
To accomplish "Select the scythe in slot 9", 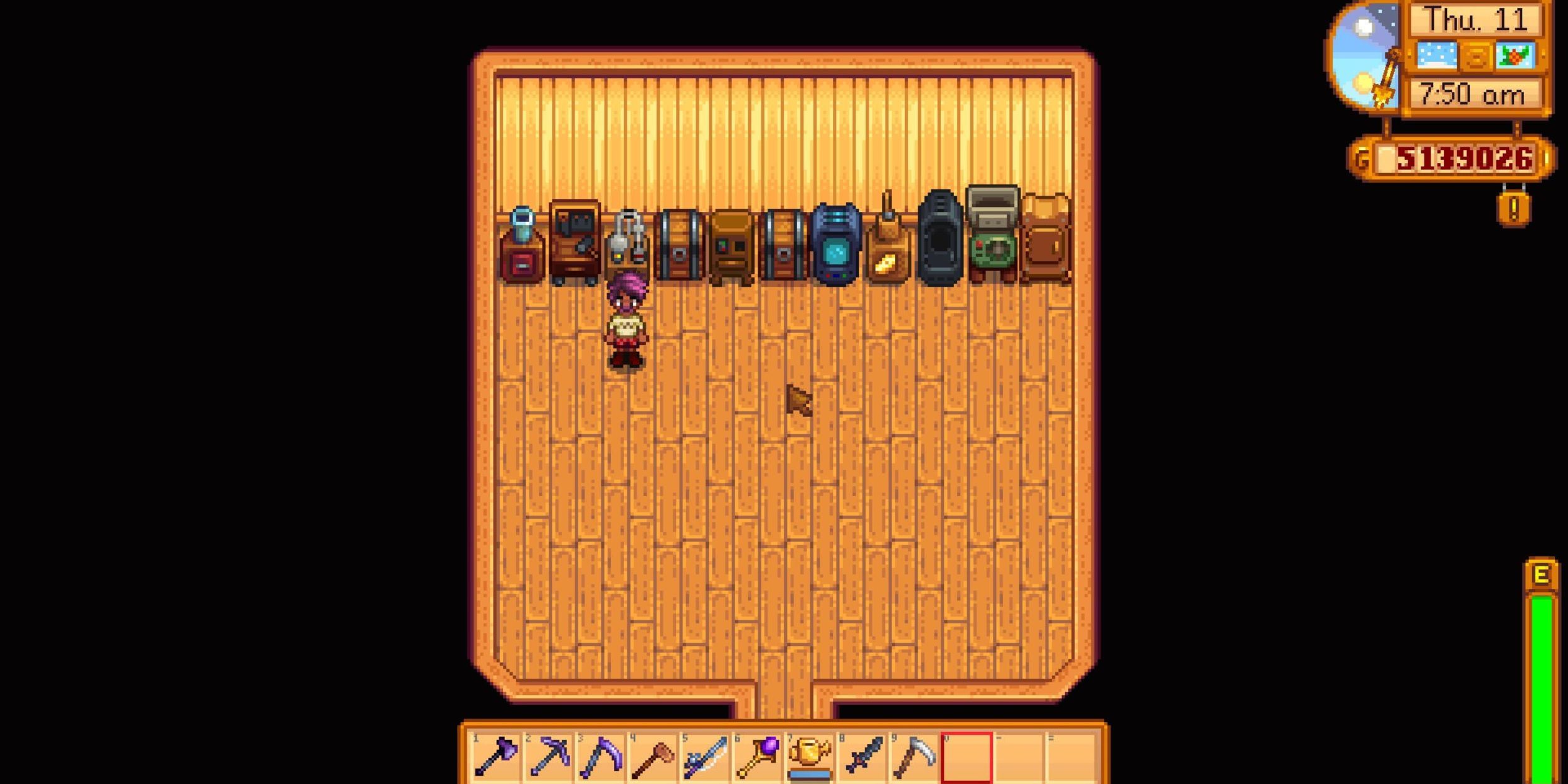I will coord(914,757).
